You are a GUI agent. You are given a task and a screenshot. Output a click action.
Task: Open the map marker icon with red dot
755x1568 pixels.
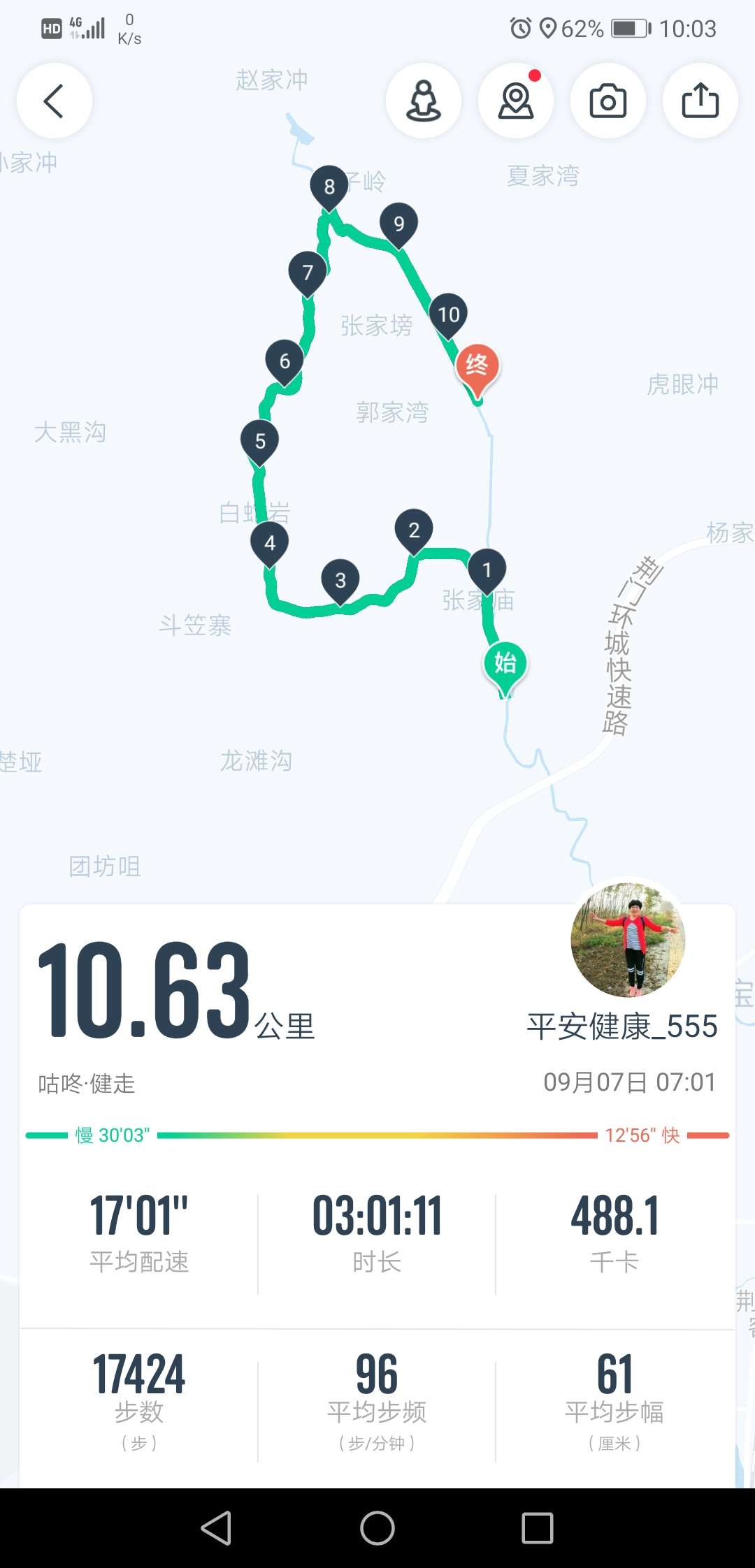pyautogui.click(x=516, y=101)
